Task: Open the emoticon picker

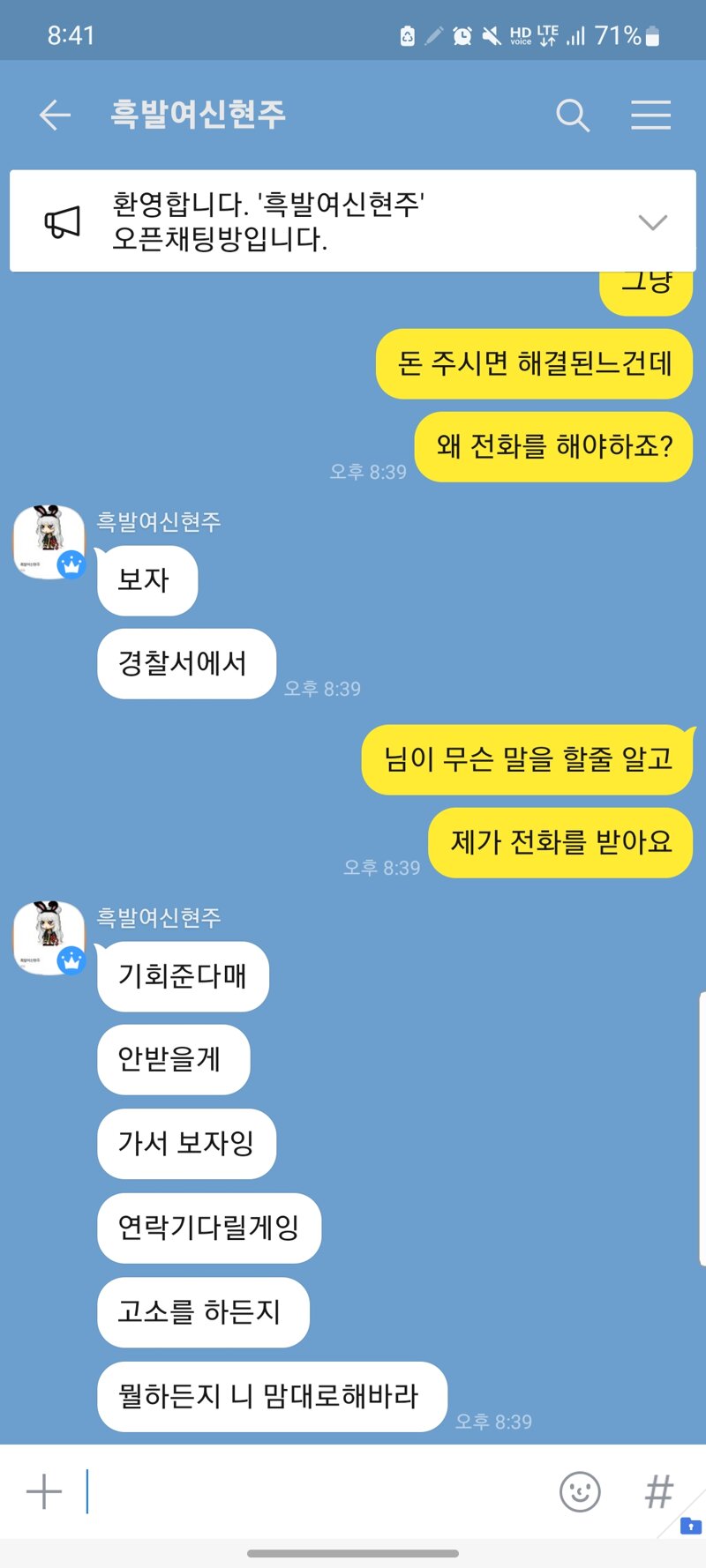Action: [x=580, y=1492]
